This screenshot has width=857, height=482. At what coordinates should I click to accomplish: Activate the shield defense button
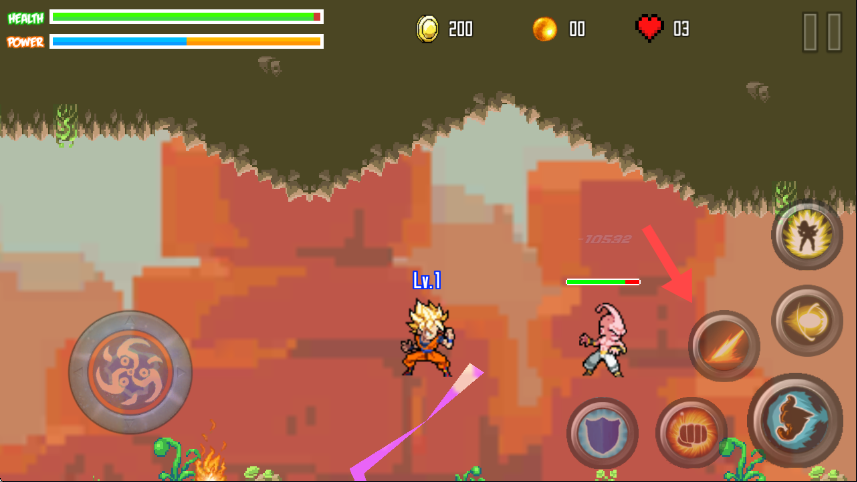(602, 433)
